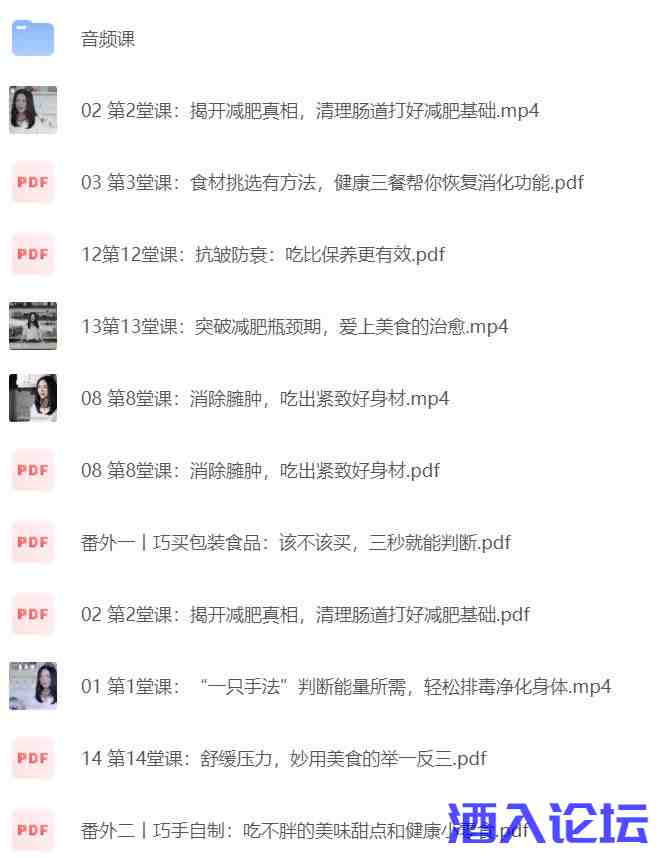Open the 08 第8堂课 消除臃肿 mp4 file
Image resolution: width=663 pixels, height=858 pixels.
pos(265,398)
